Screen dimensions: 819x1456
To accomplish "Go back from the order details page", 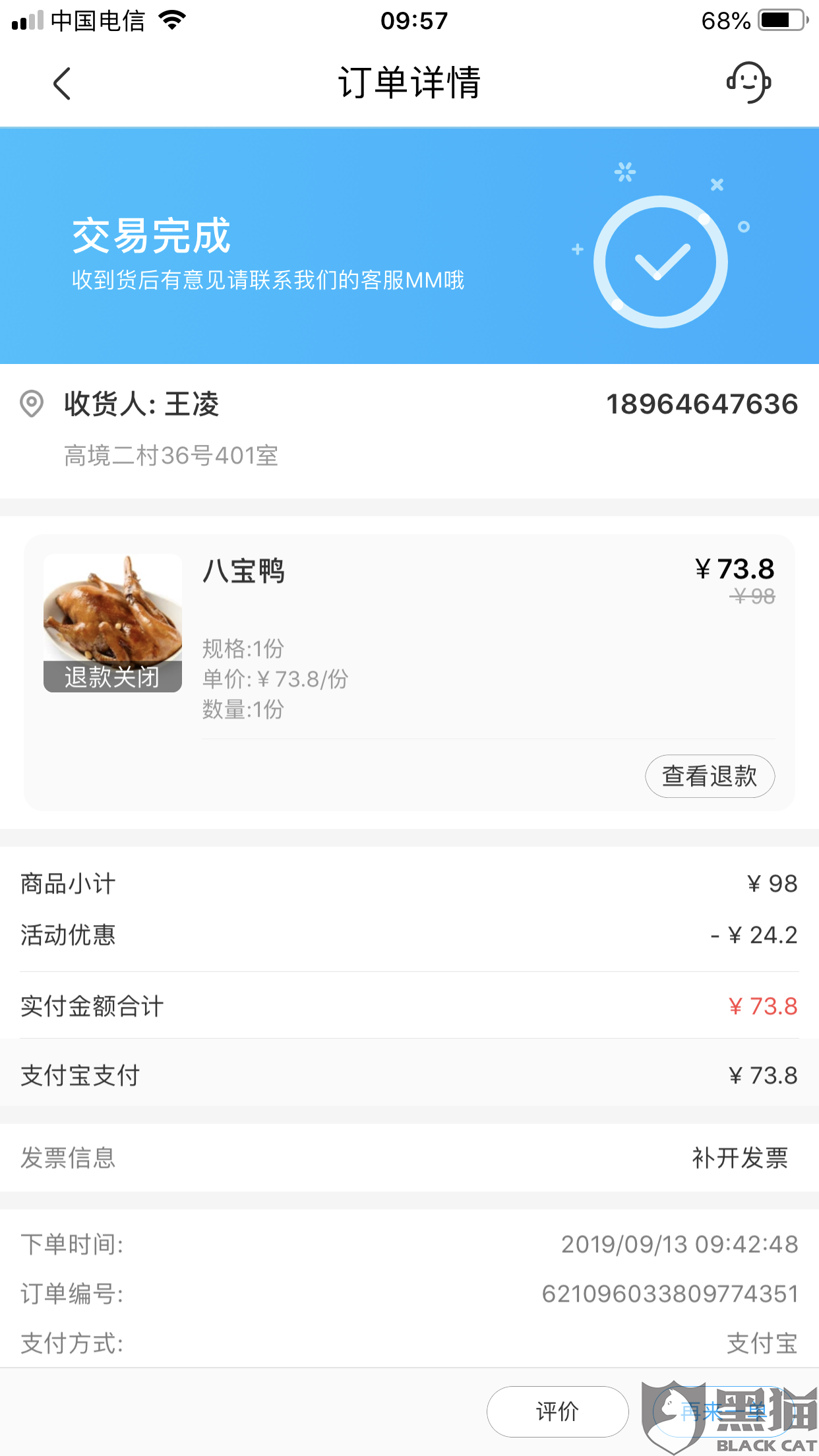I will click(62, 84).
